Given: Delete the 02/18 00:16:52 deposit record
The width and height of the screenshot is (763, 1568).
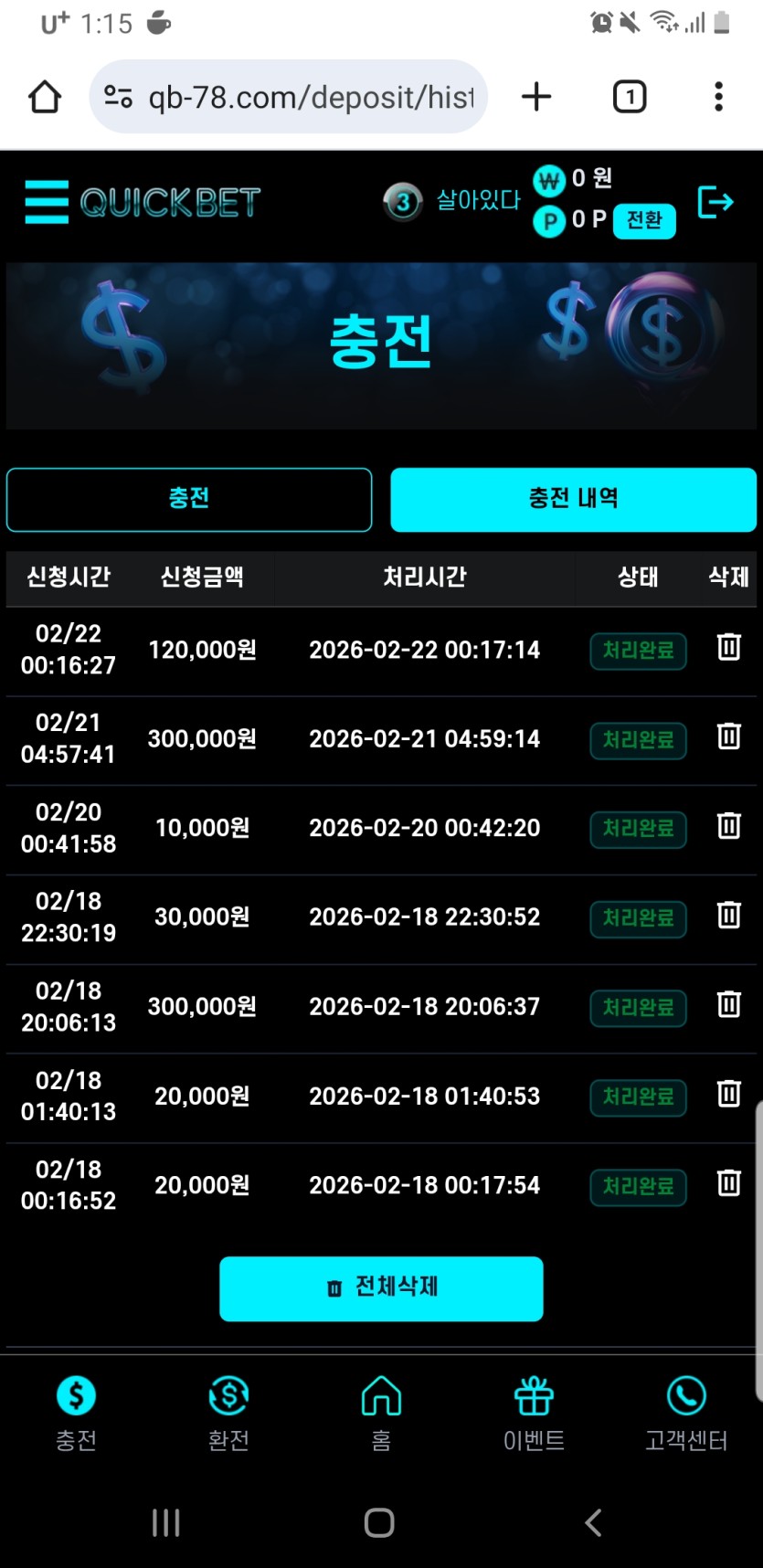Looking at the screenshot, I should click(x=728, y=1183).
